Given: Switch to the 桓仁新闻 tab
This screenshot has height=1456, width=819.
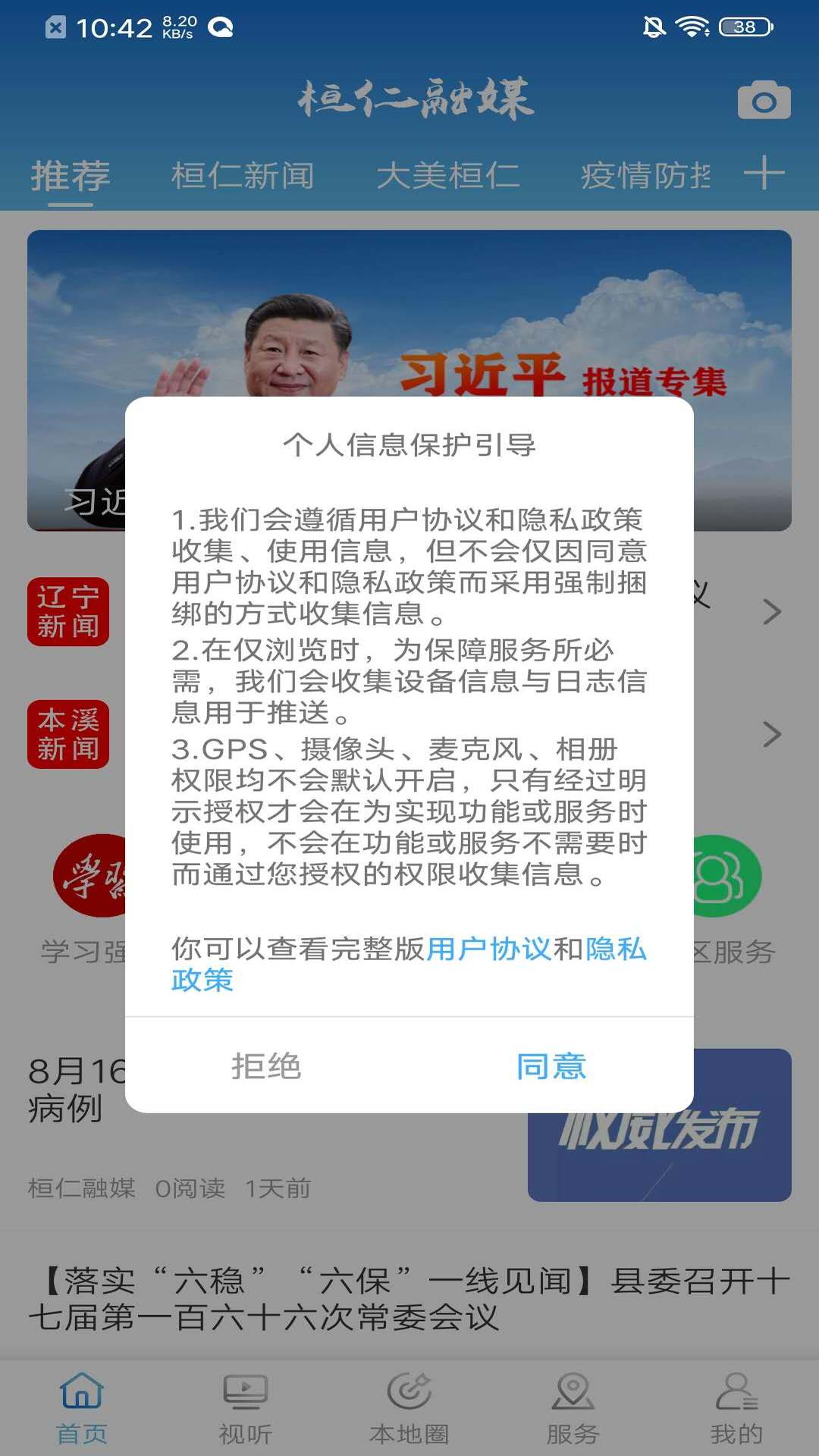Looking at the screenshot, I should point(244,174).
